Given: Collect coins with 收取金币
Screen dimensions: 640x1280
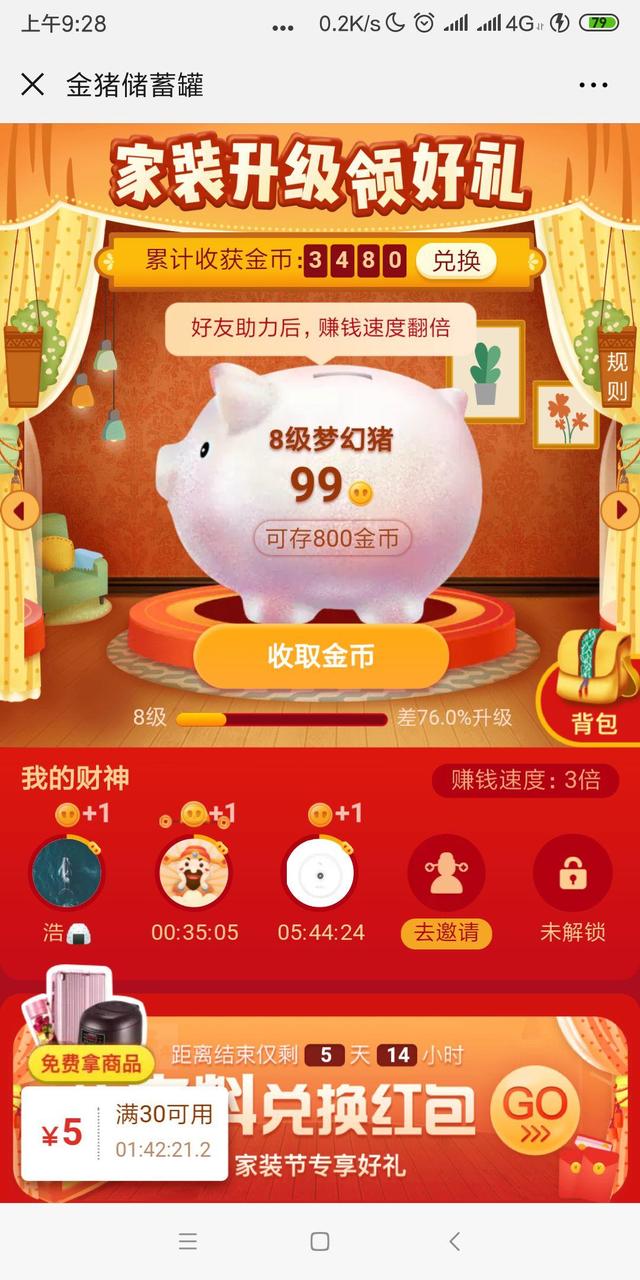Looking at the screenshot, I should 320,656.
